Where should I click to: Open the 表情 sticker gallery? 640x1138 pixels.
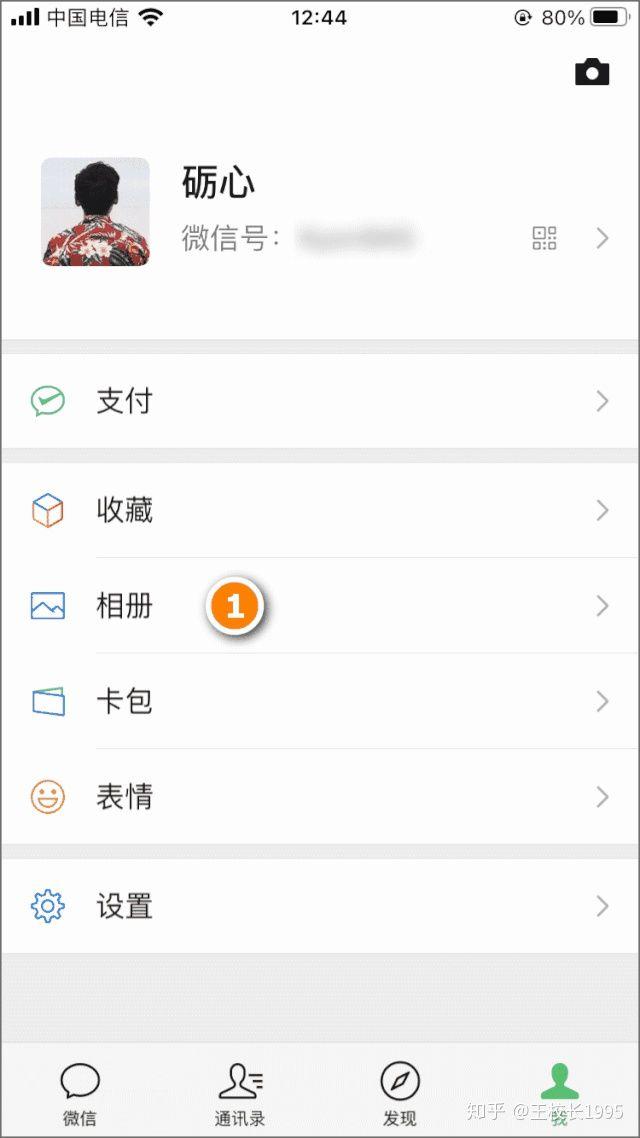(x=320, y=797)
